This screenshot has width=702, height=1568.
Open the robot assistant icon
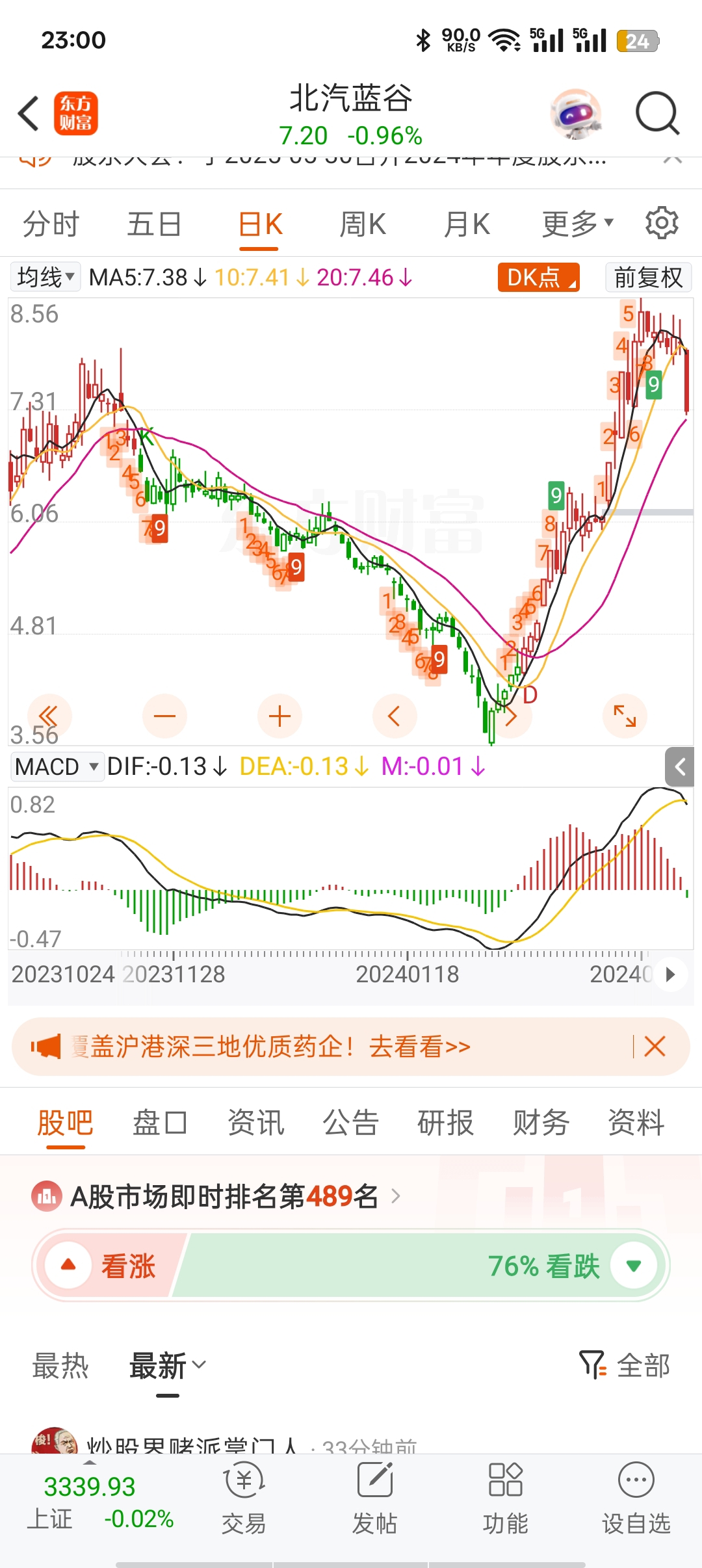[x=575, y=114]
